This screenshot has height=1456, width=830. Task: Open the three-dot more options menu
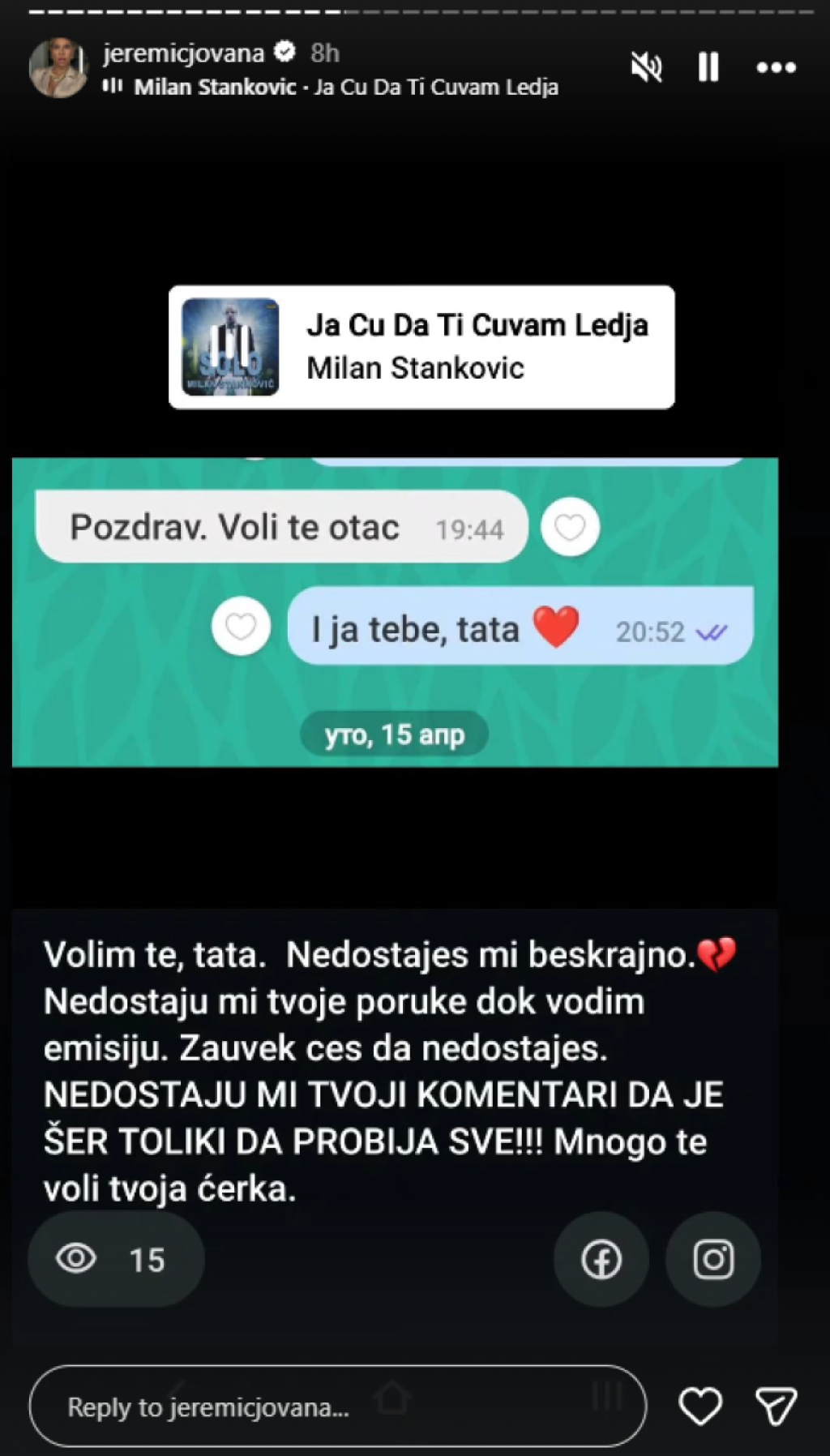click(x=776, y=68)
